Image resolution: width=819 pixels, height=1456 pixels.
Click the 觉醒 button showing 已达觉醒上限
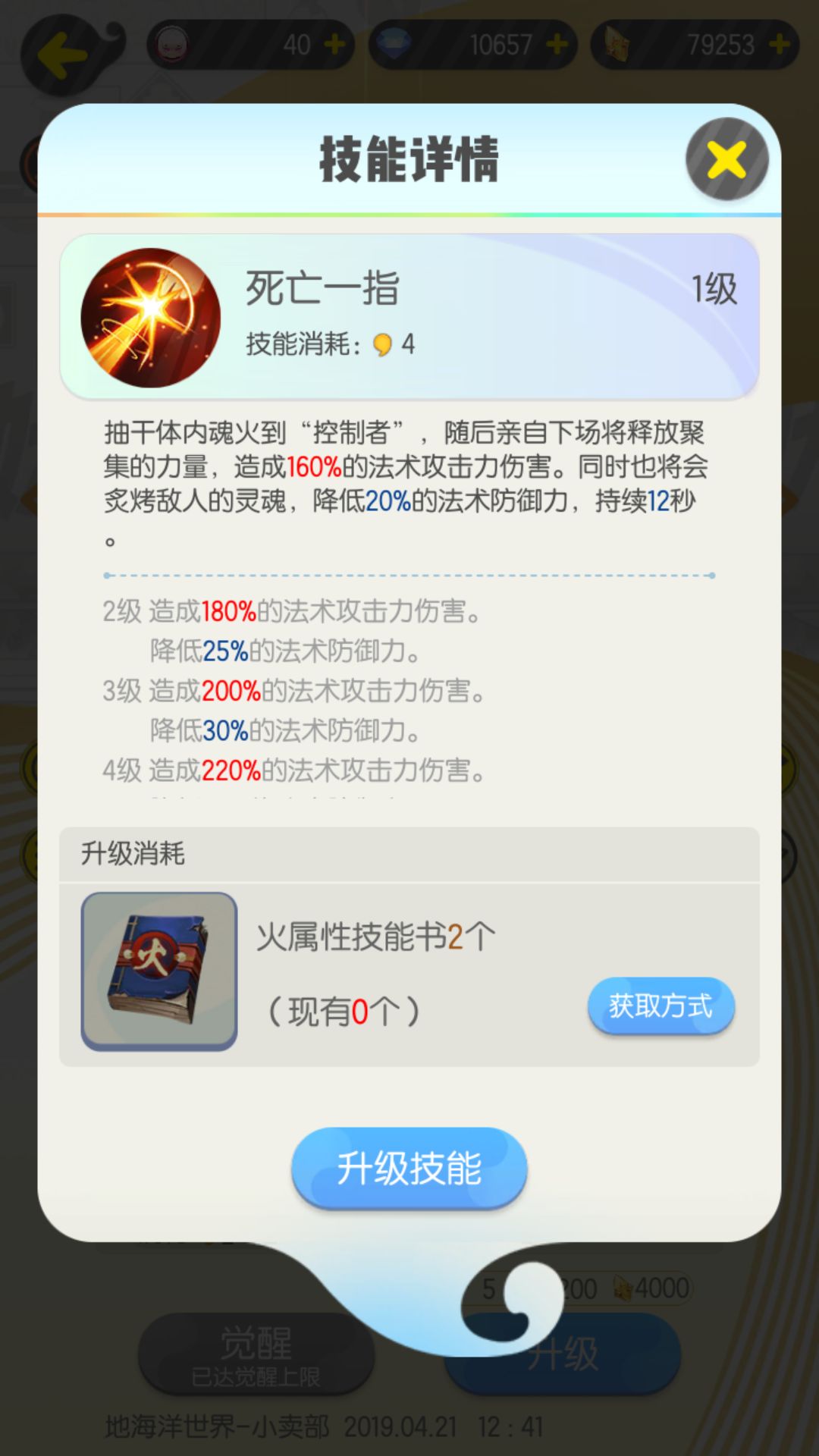(256, 1354)
